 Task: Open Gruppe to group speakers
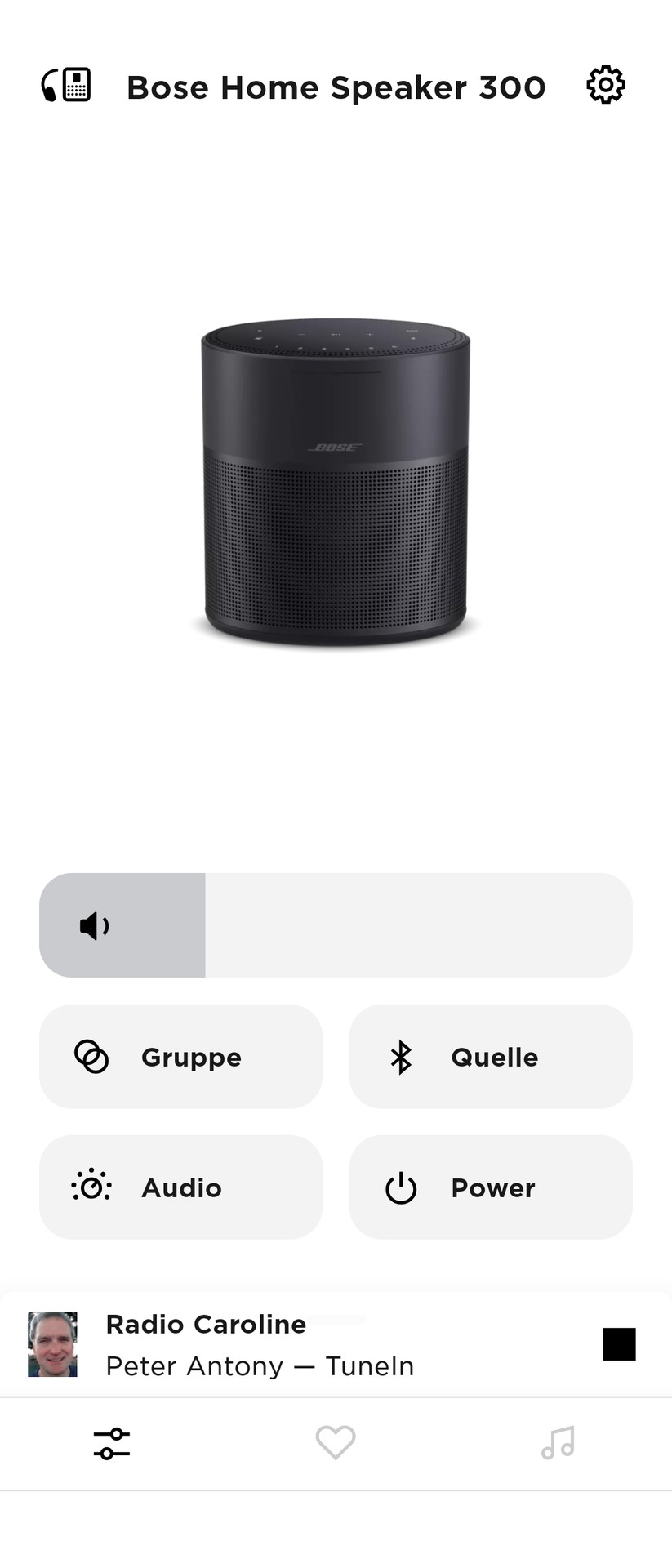coord(180,1056)
